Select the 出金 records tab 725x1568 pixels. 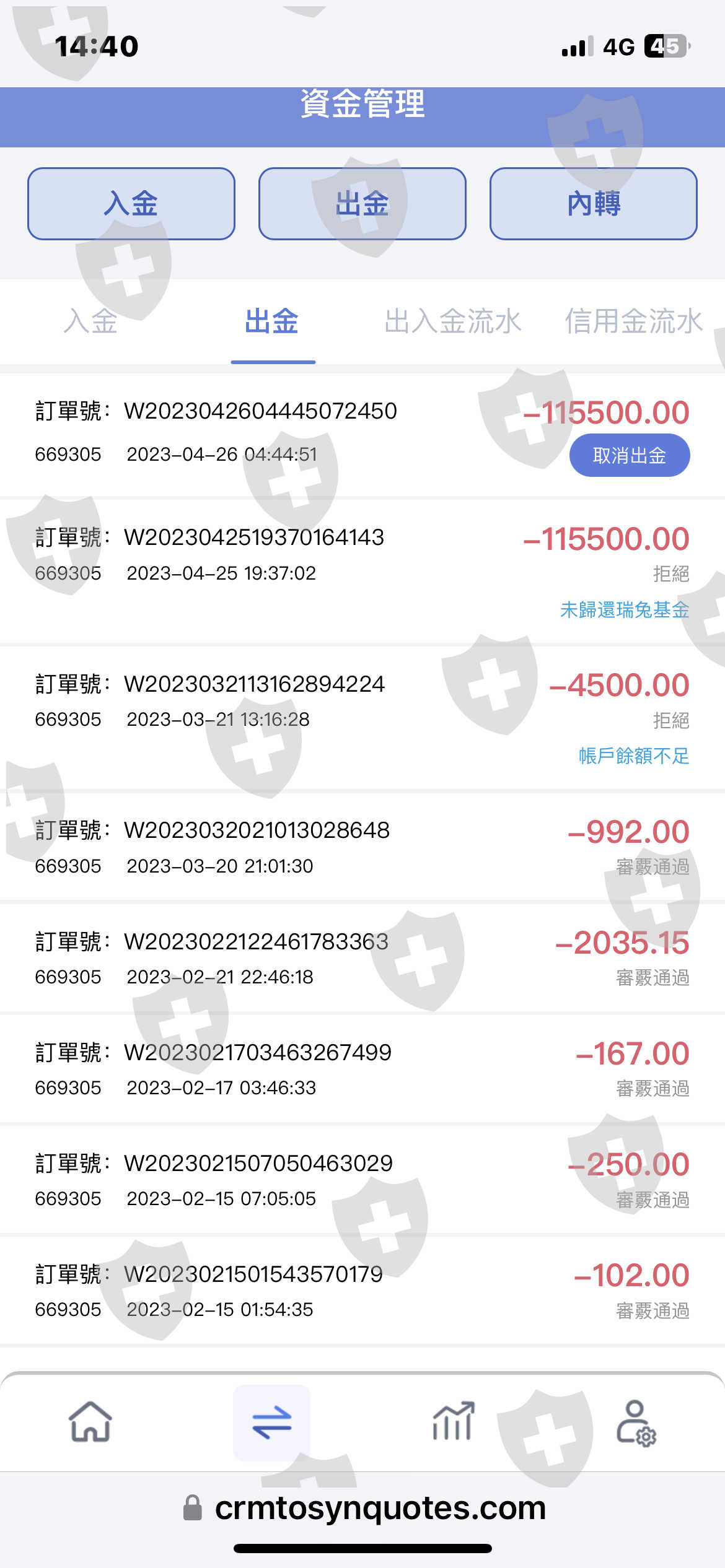pos(272,321)
